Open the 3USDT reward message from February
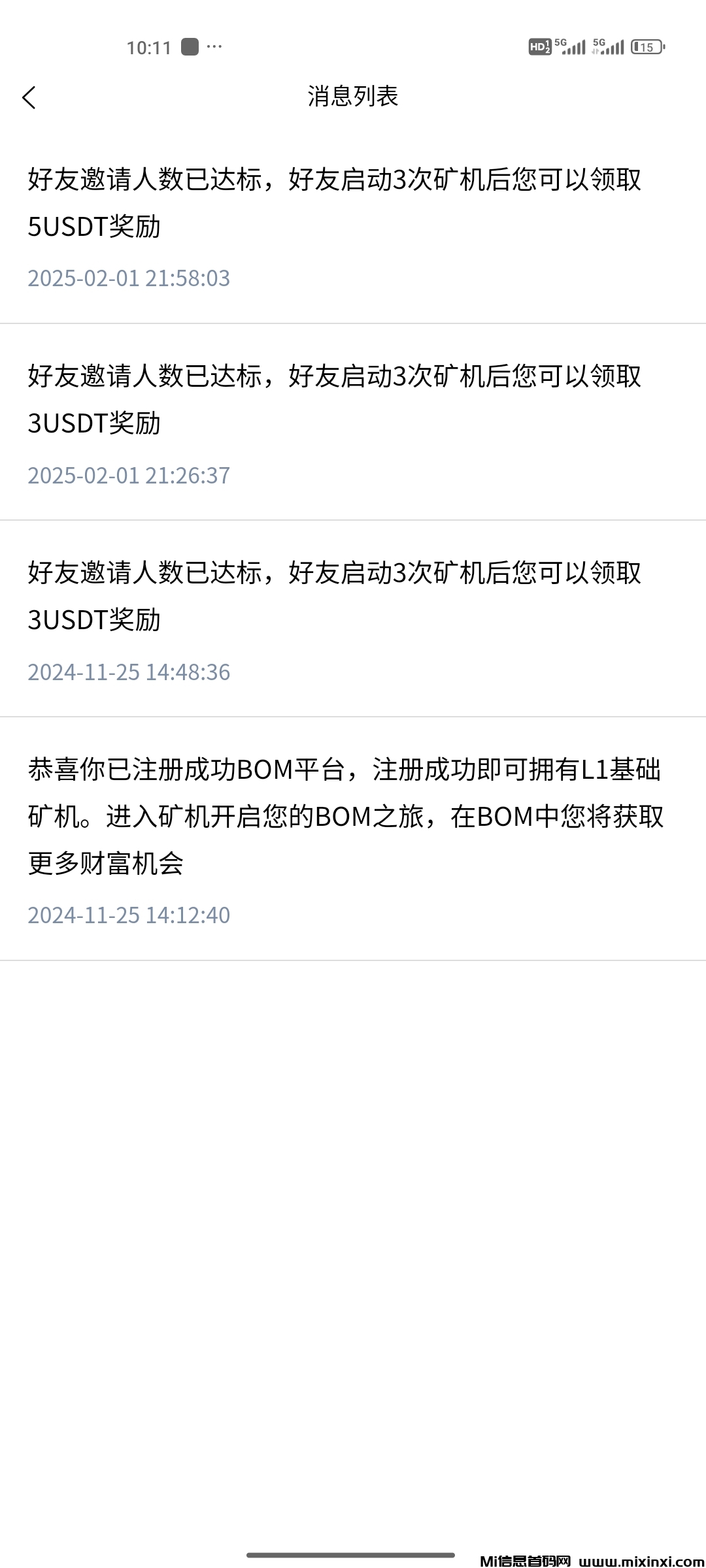Viewport: 706px width, 1568px height. click(x=337, y=400)
